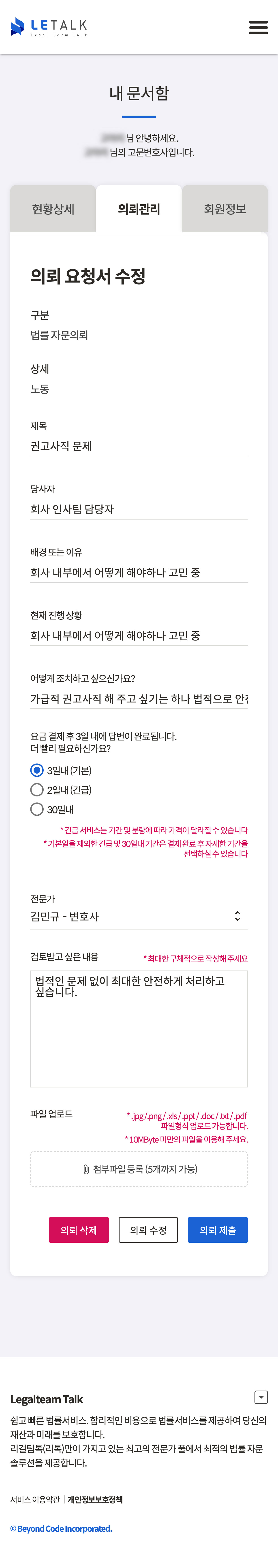Edit the 배경 또는 이유 field
278x1568 pixels.
point(139,572)
